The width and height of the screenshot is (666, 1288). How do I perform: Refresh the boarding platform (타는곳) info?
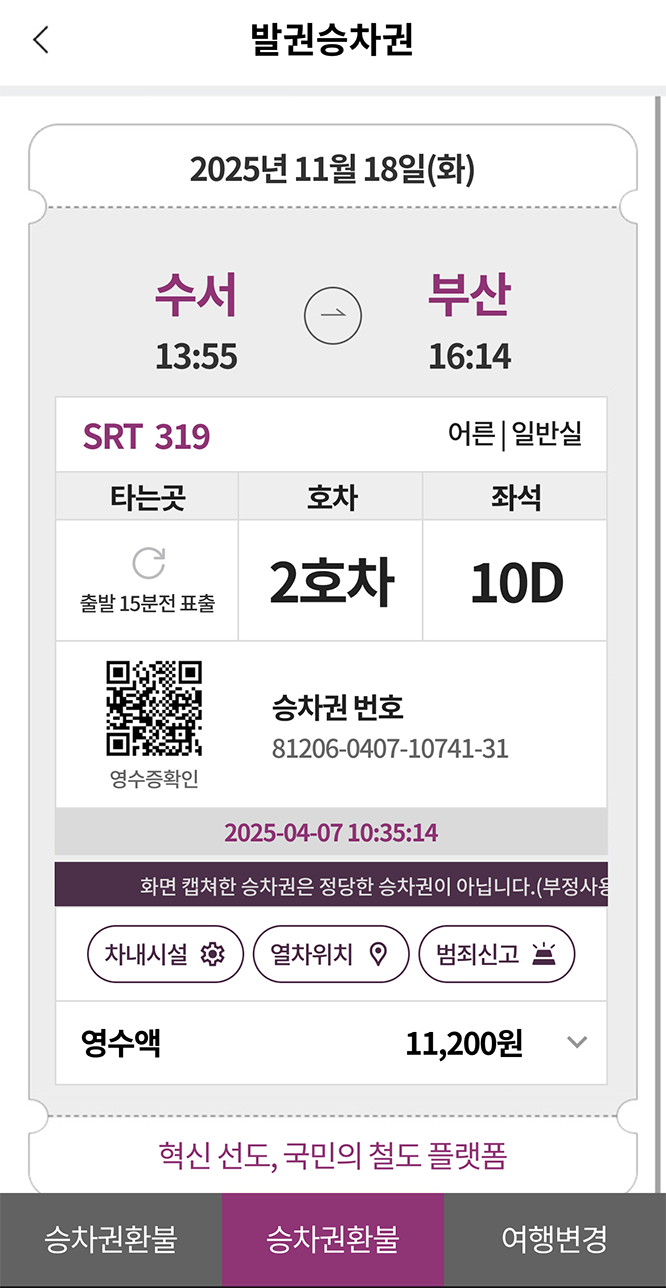[148, 564]
